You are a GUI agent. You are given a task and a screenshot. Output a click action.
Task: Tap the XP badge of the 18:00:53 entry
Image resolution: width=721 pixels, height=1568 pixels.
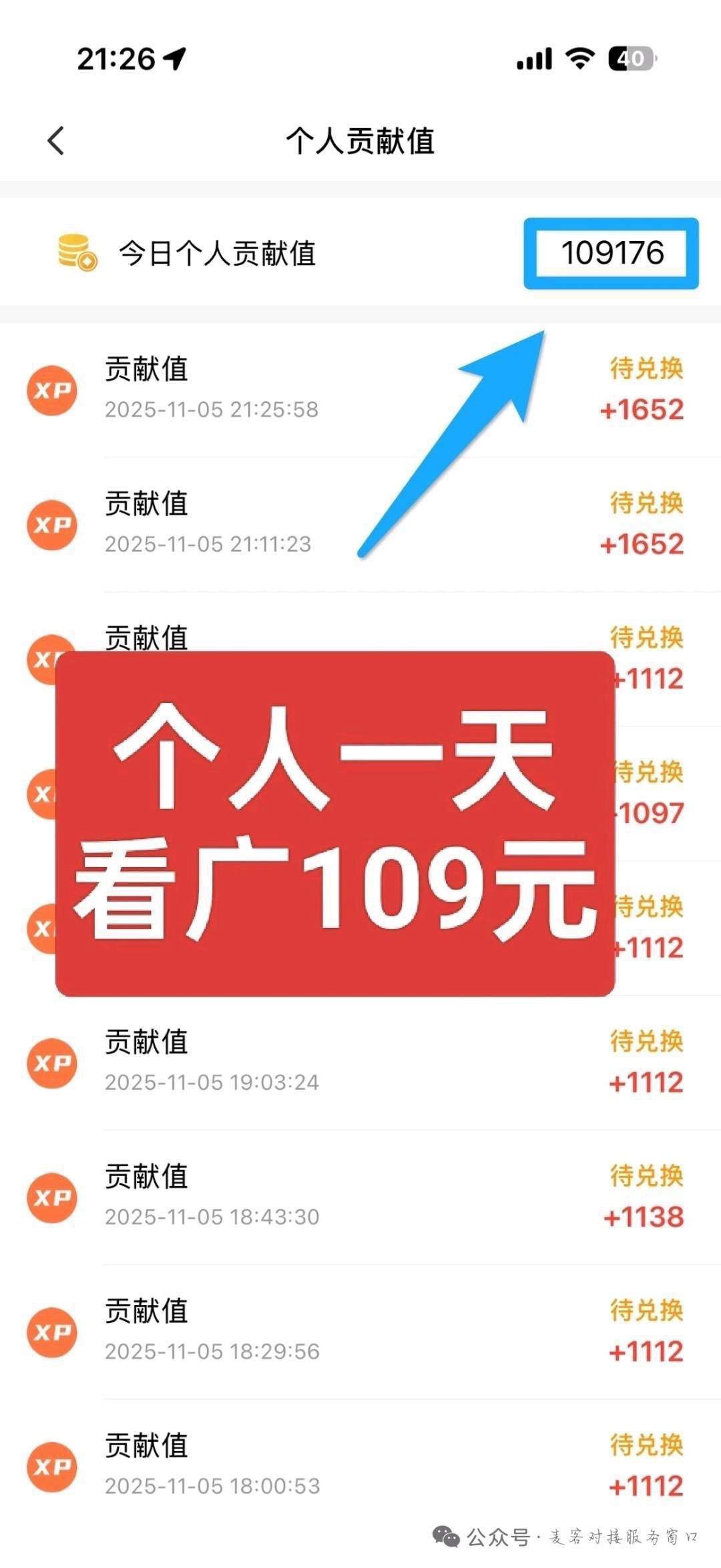coord(52,1468)
